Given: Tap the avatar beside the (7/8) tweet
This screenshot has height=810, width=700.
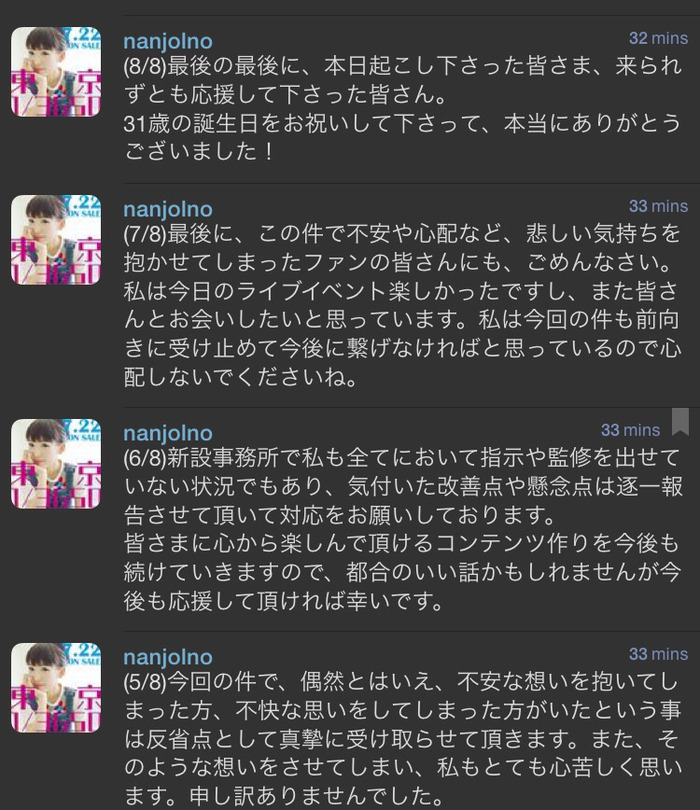Looking at the screenshot, I should (56, 240).
